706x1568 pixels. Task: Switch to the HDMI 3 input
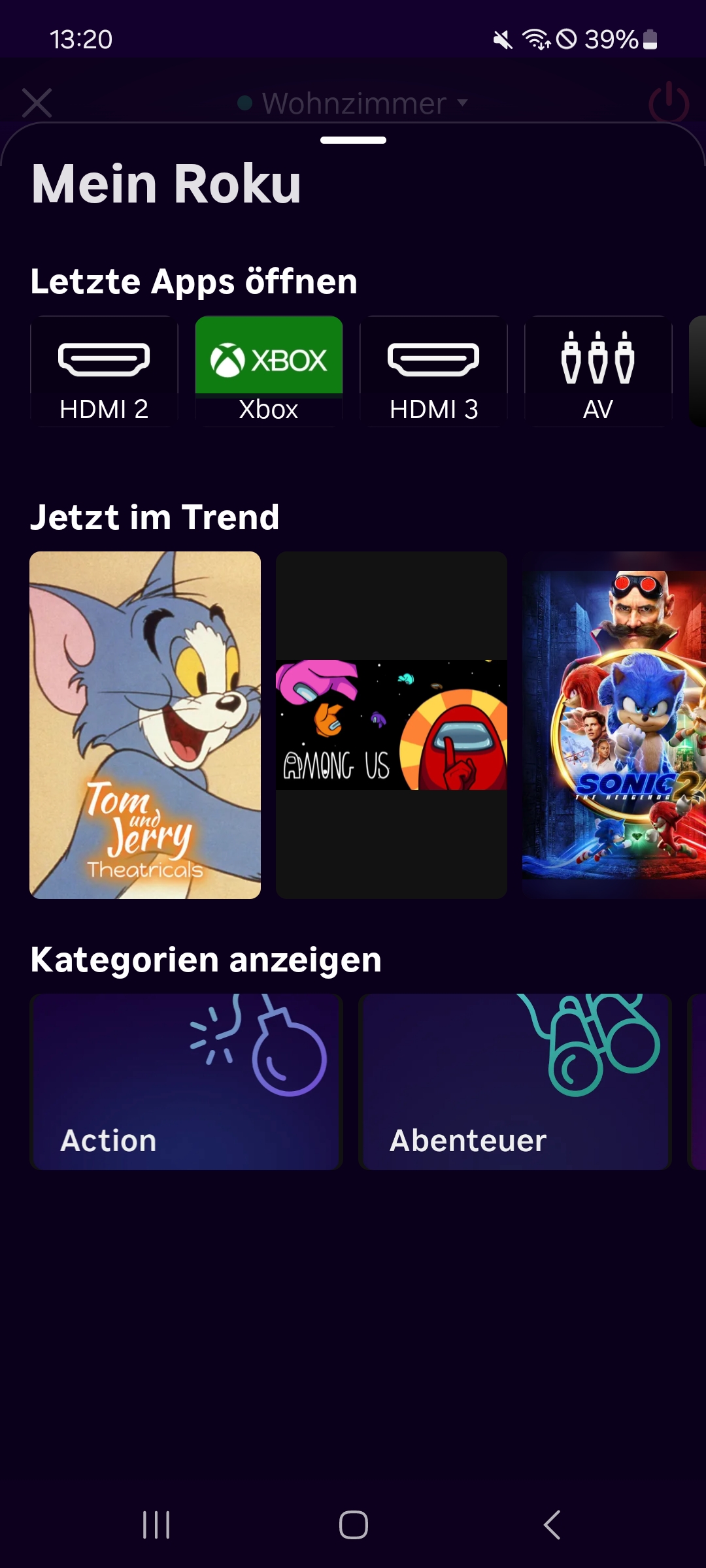pyautogui.click(x=433, y=372)
